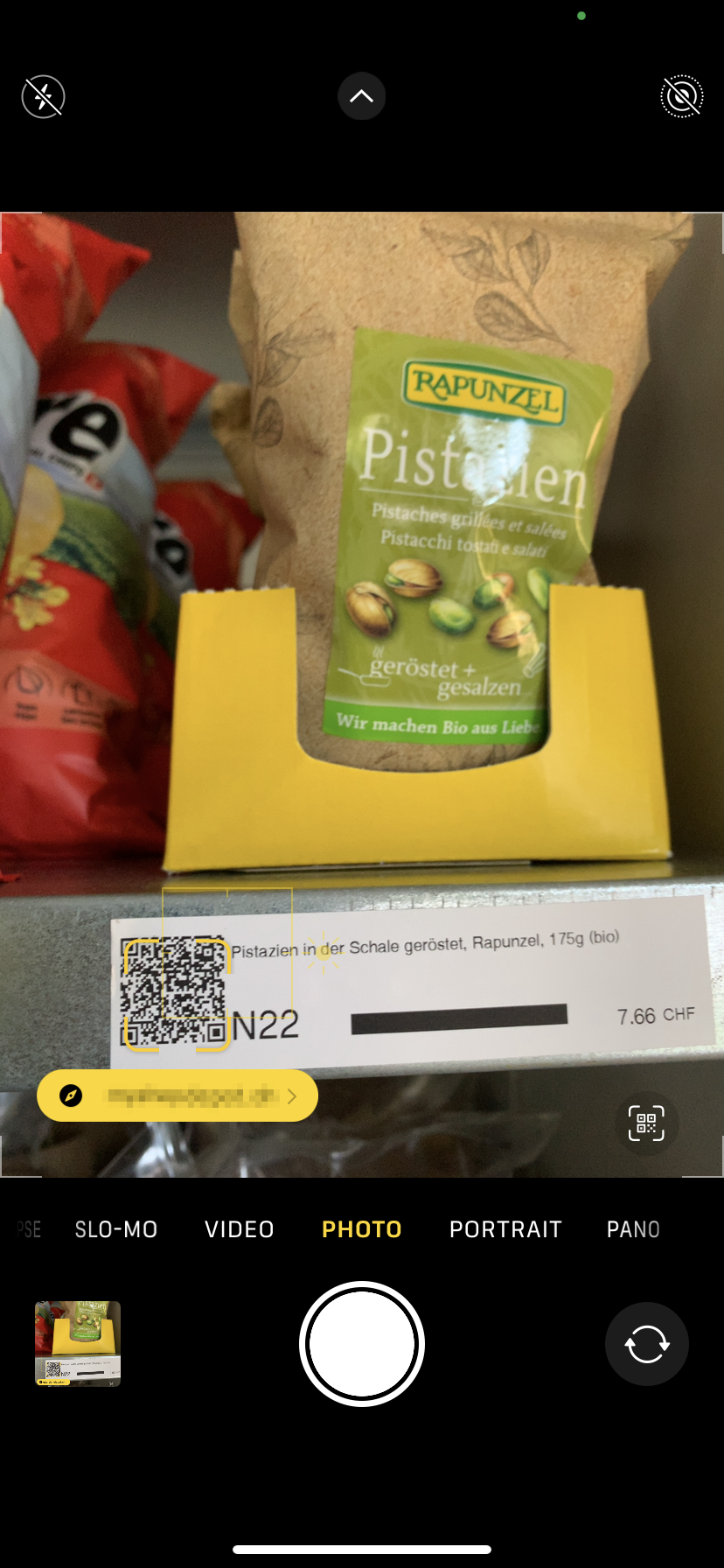Image resolution: width=724 pixels, height=1568 pixels.
Task: Tap the QR code scanner icon
Action: pos(646,1123)
